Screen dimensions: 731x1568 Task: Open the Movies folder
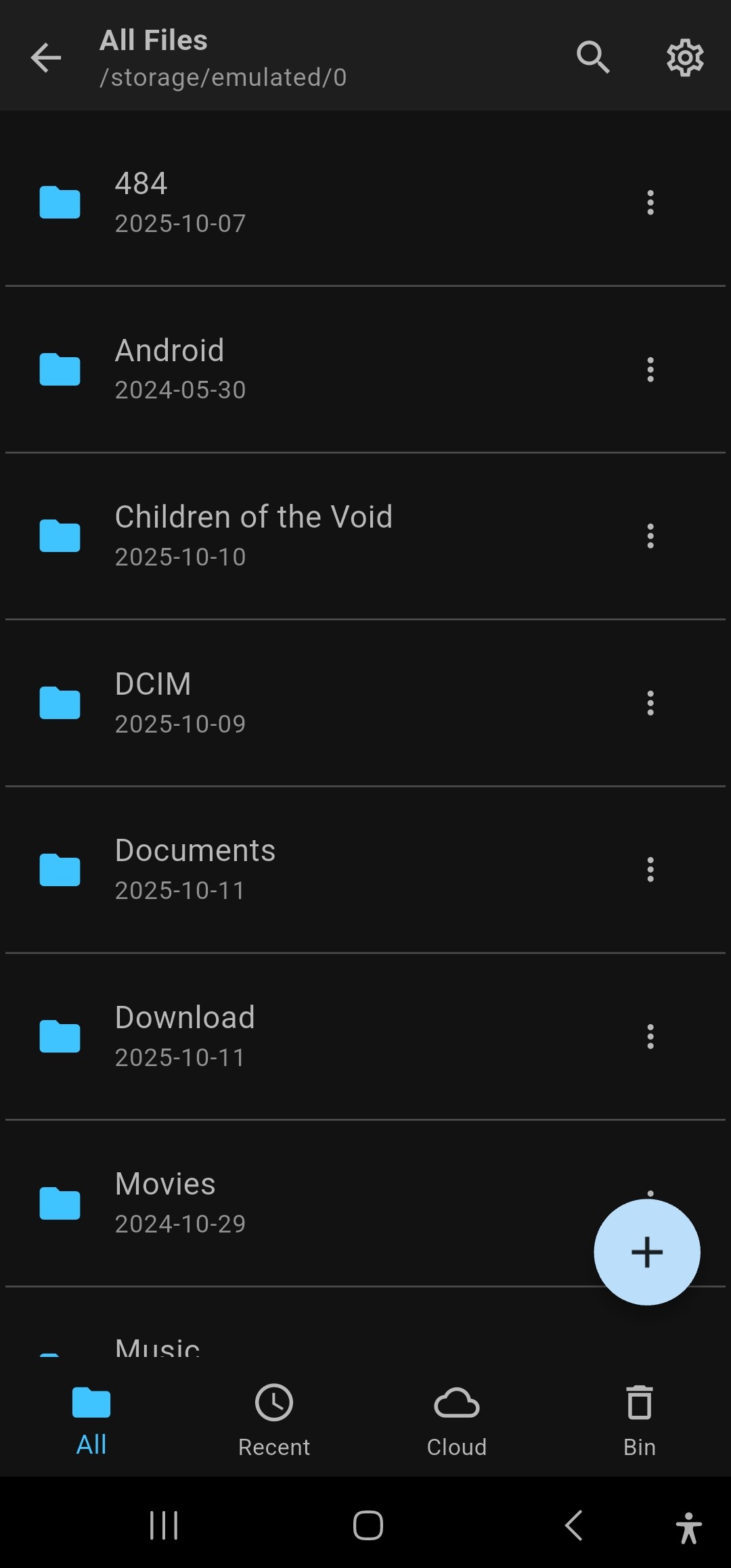pyautogui.click(x=271, y=1203)
